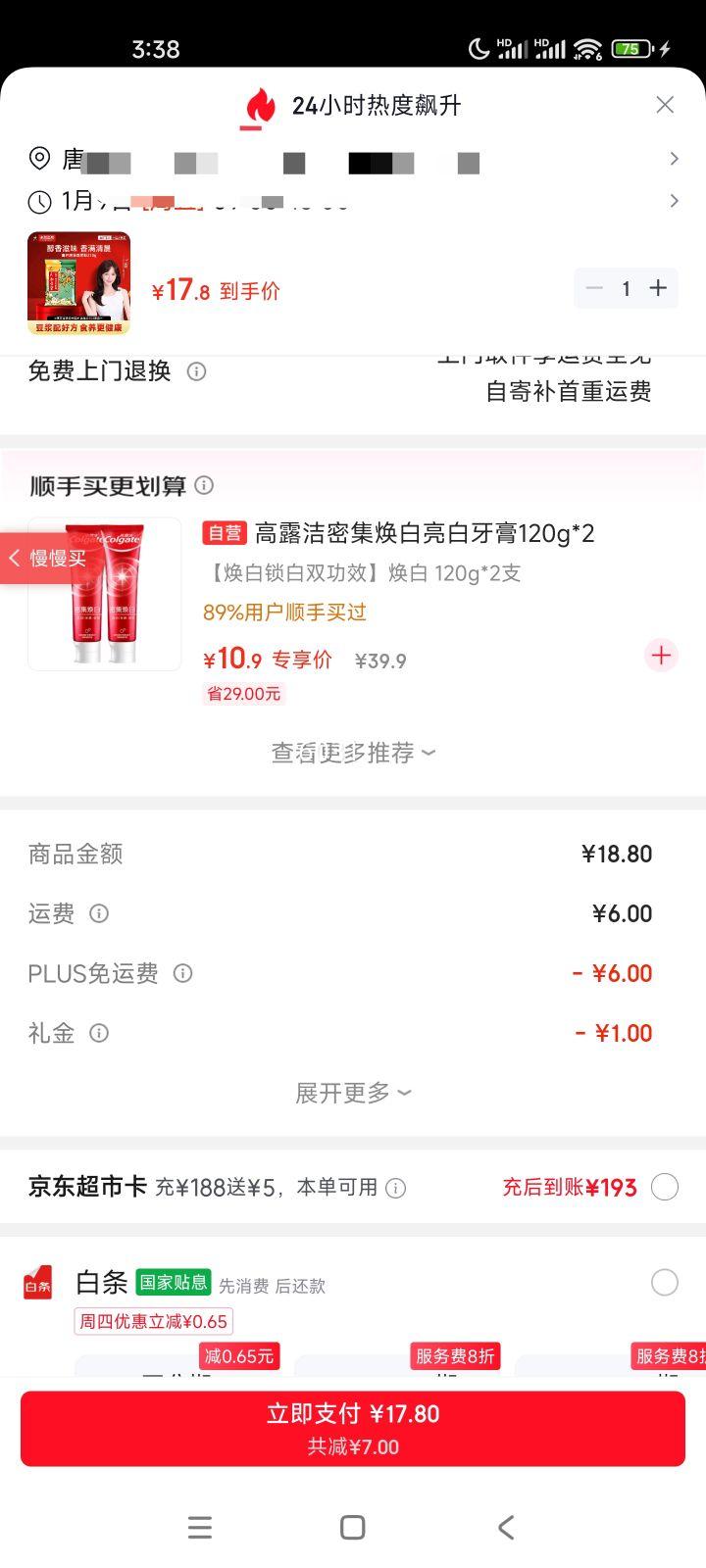Open the 礼金 info tooltip icon
The image size is (706, 1568).
(98, 1033)
